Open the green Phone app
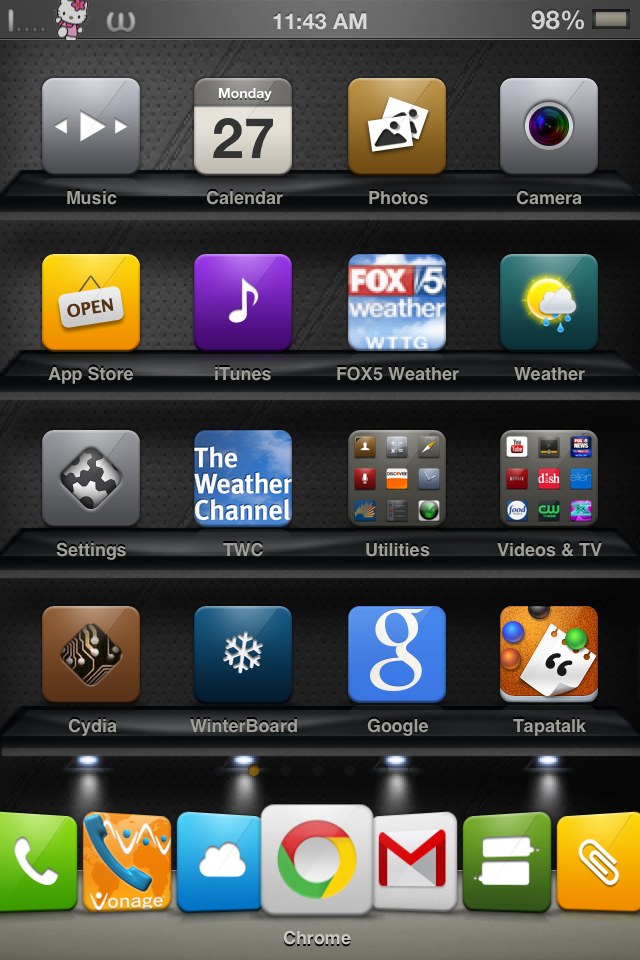Screen dimensions: 640x960 [x=35, y=862]
